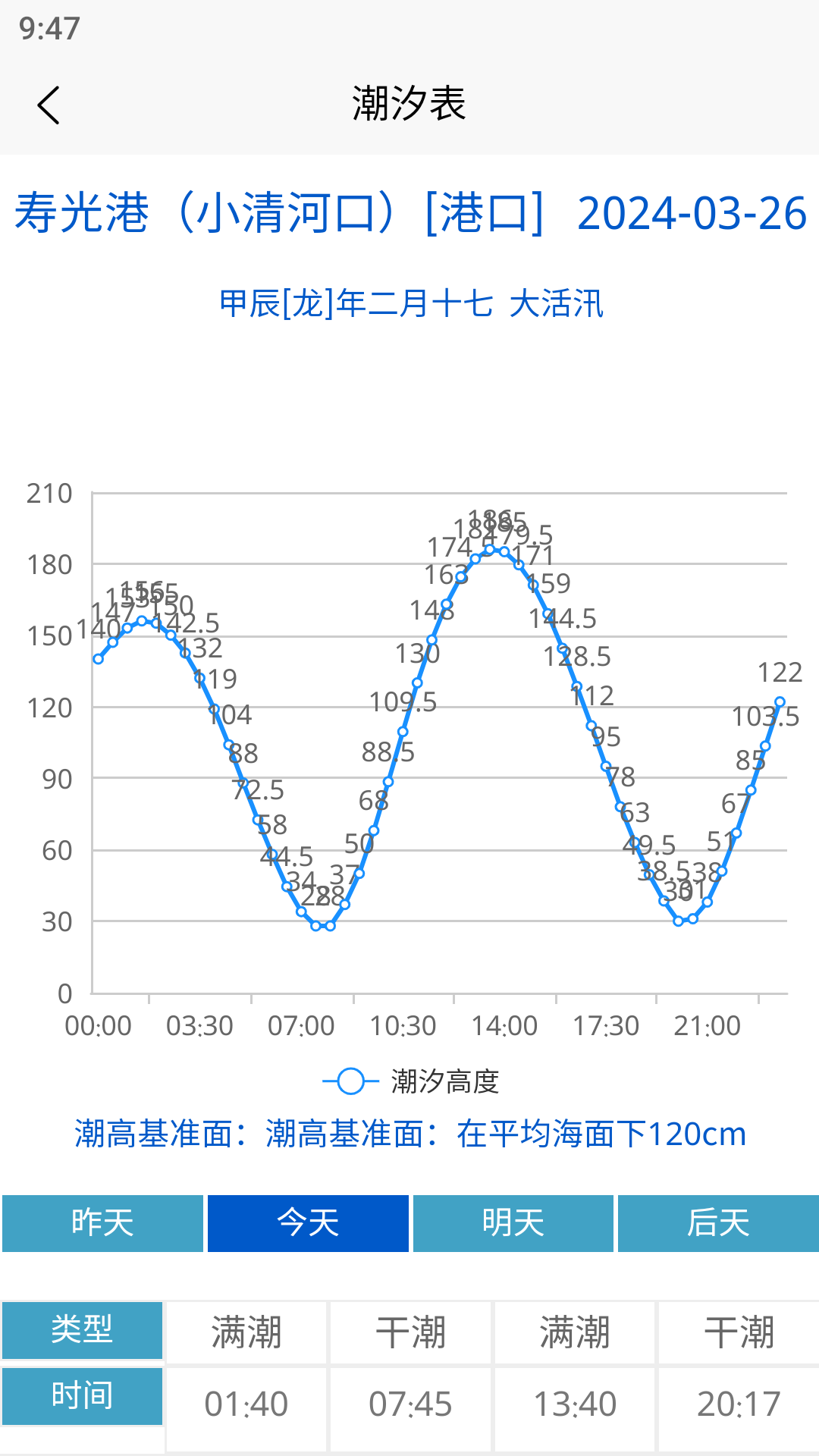Keep 今天 selected in the date bar
Viewport: 819px width, 1456px height.
(308, 1222)
